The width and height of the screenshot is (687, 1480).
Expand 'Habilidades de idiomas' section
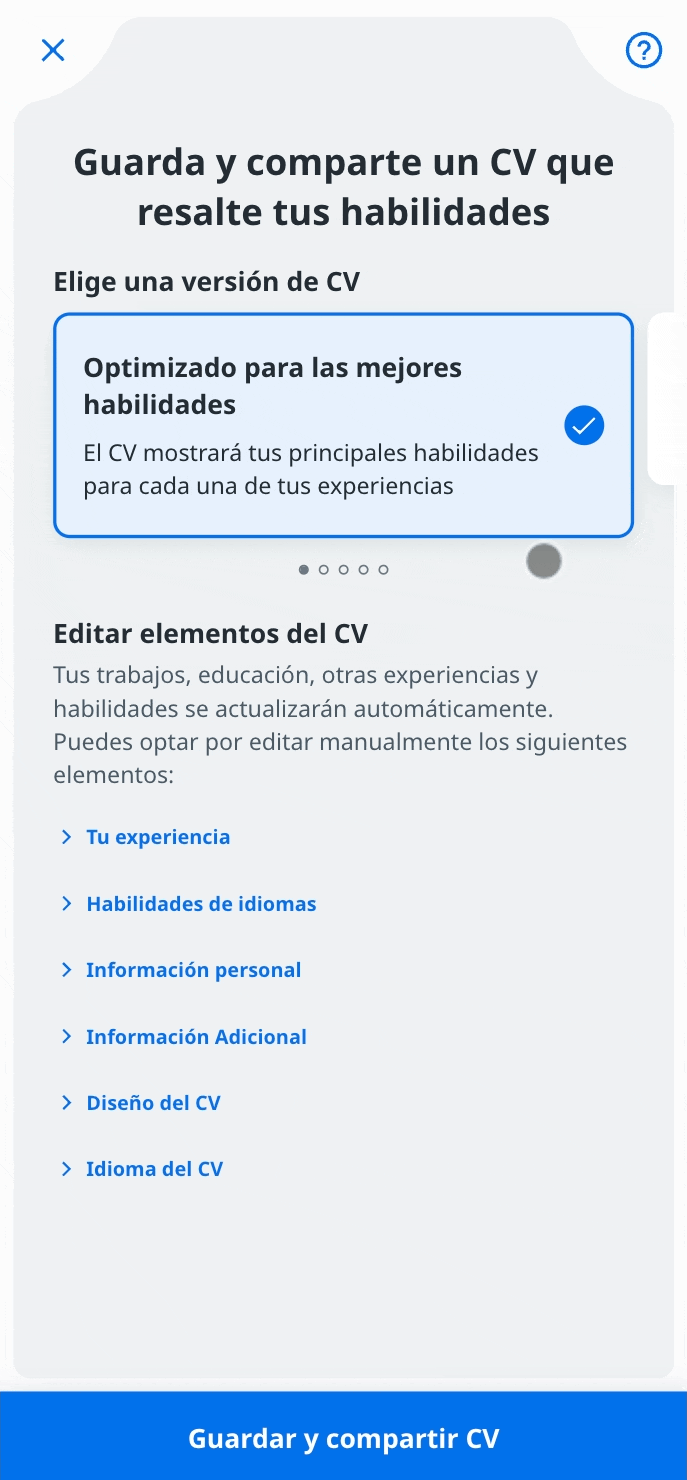[200, 904]
